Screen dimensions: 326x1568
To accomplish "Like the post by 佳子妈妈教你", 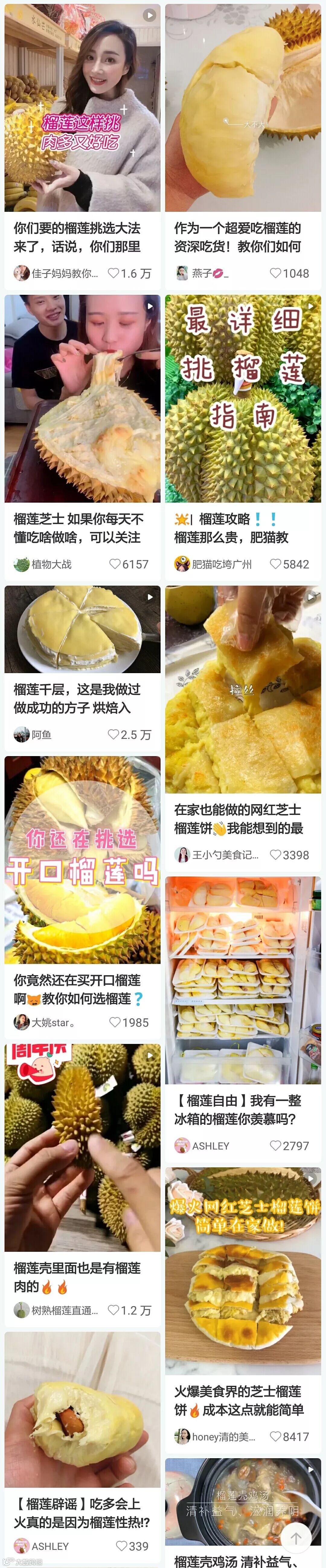I will point(113,273).
